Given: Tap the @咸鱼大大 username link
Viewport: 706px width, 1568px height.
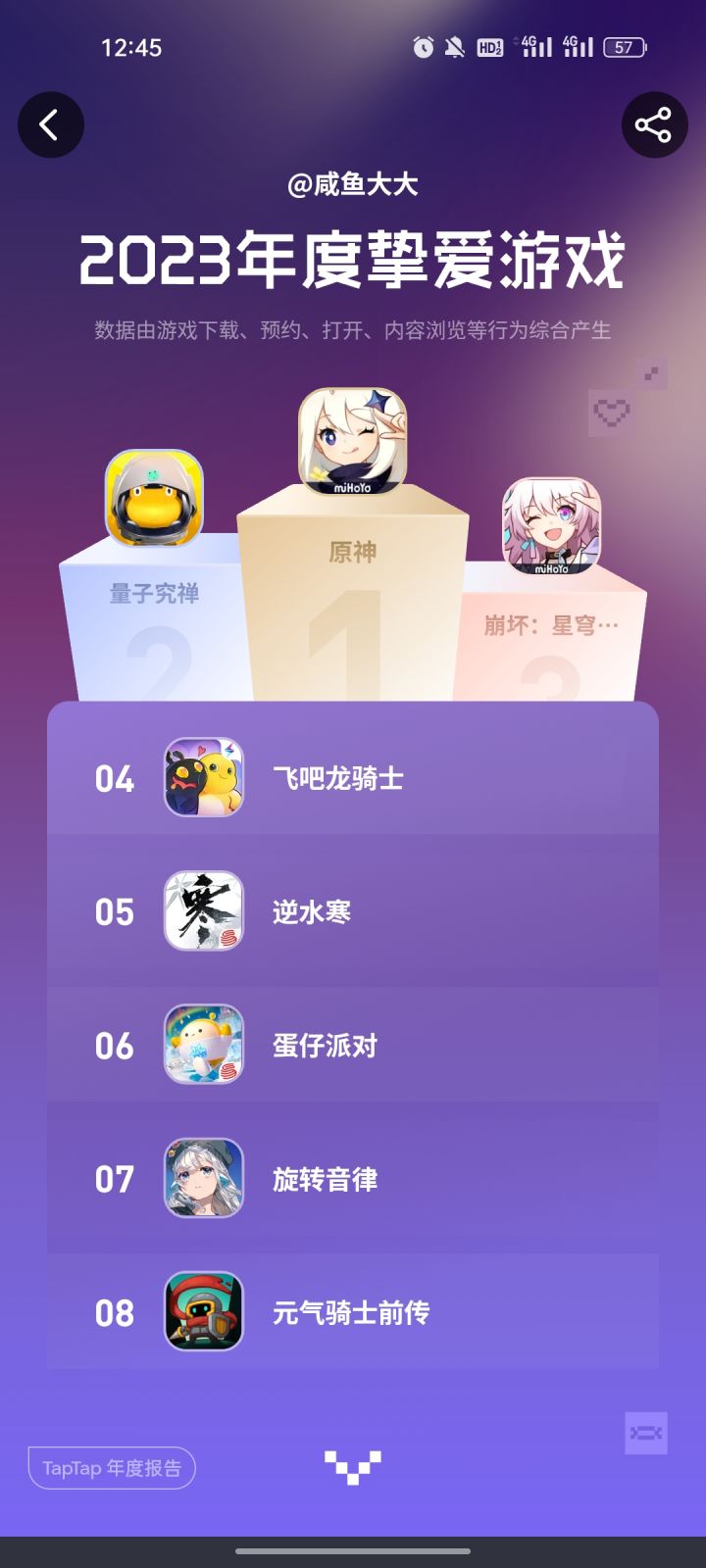Looking at the screenshot, I should pyautogui.click(x=353, y=185).
